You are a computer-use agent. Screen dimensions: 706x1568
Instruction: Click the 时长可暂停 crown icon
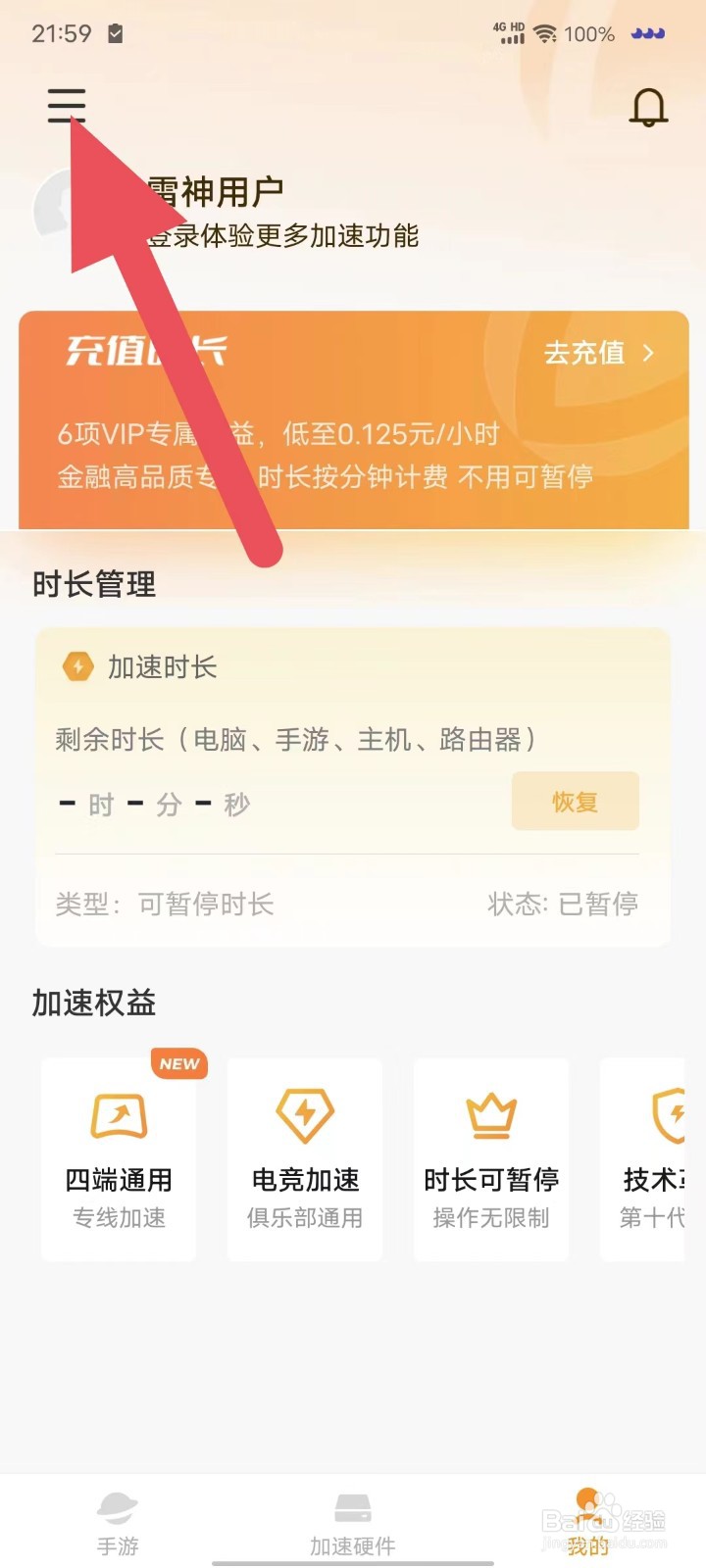(490, 1115)
